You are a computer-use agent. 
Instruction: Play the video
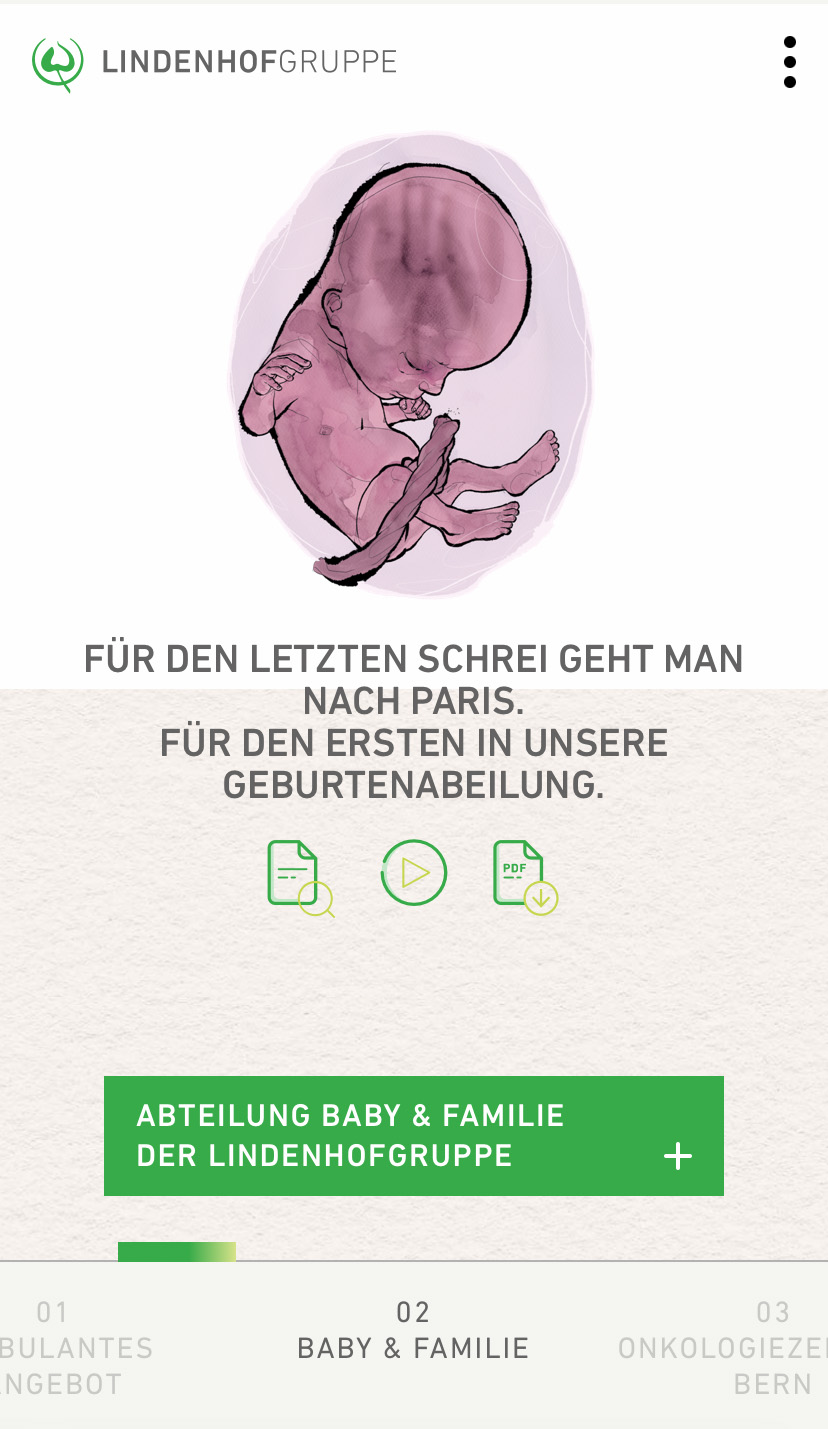tap(413, 873)
